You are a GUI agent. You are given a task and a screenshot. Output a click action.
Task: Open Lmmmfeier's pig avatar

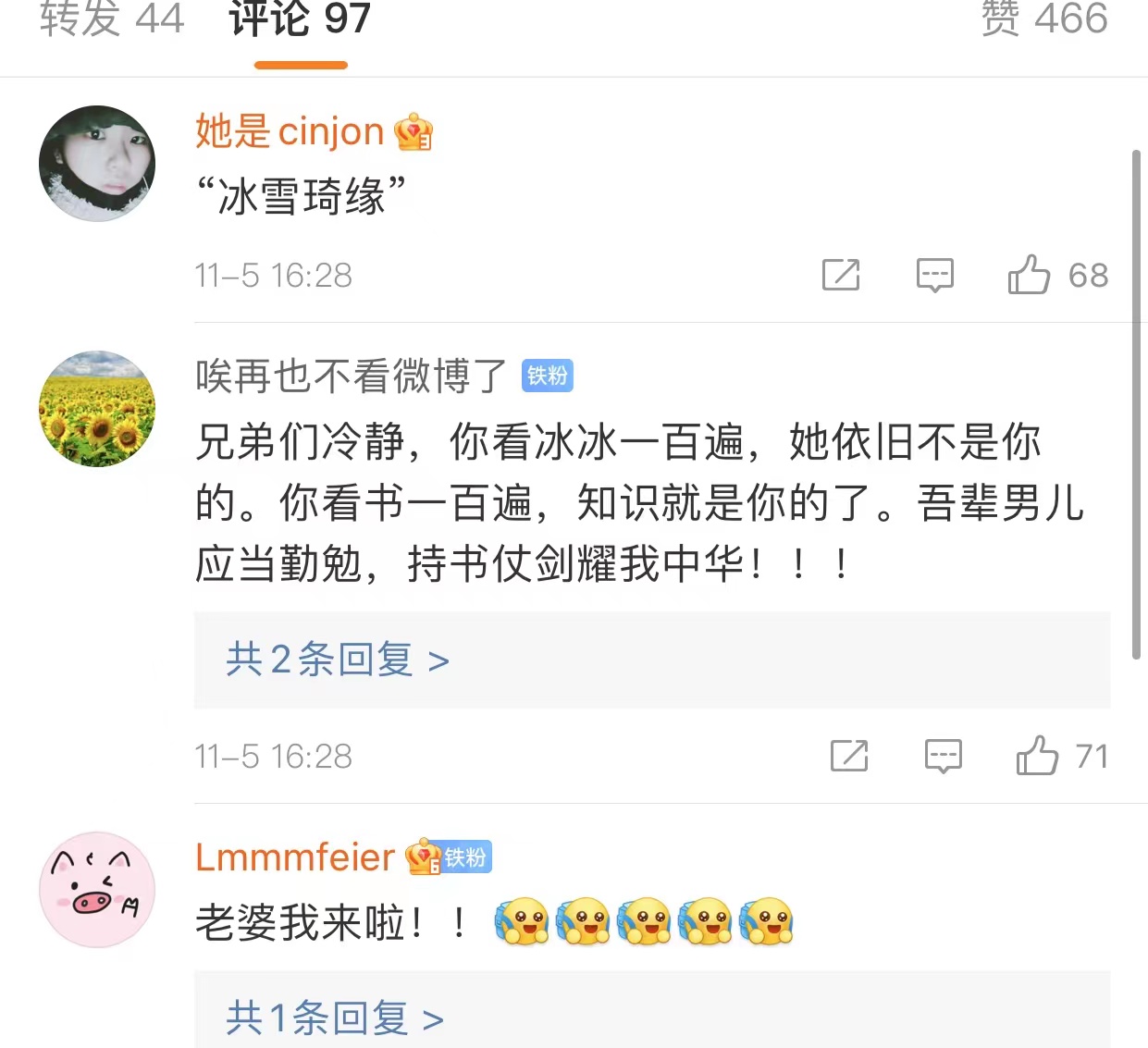tap(97, 890)
